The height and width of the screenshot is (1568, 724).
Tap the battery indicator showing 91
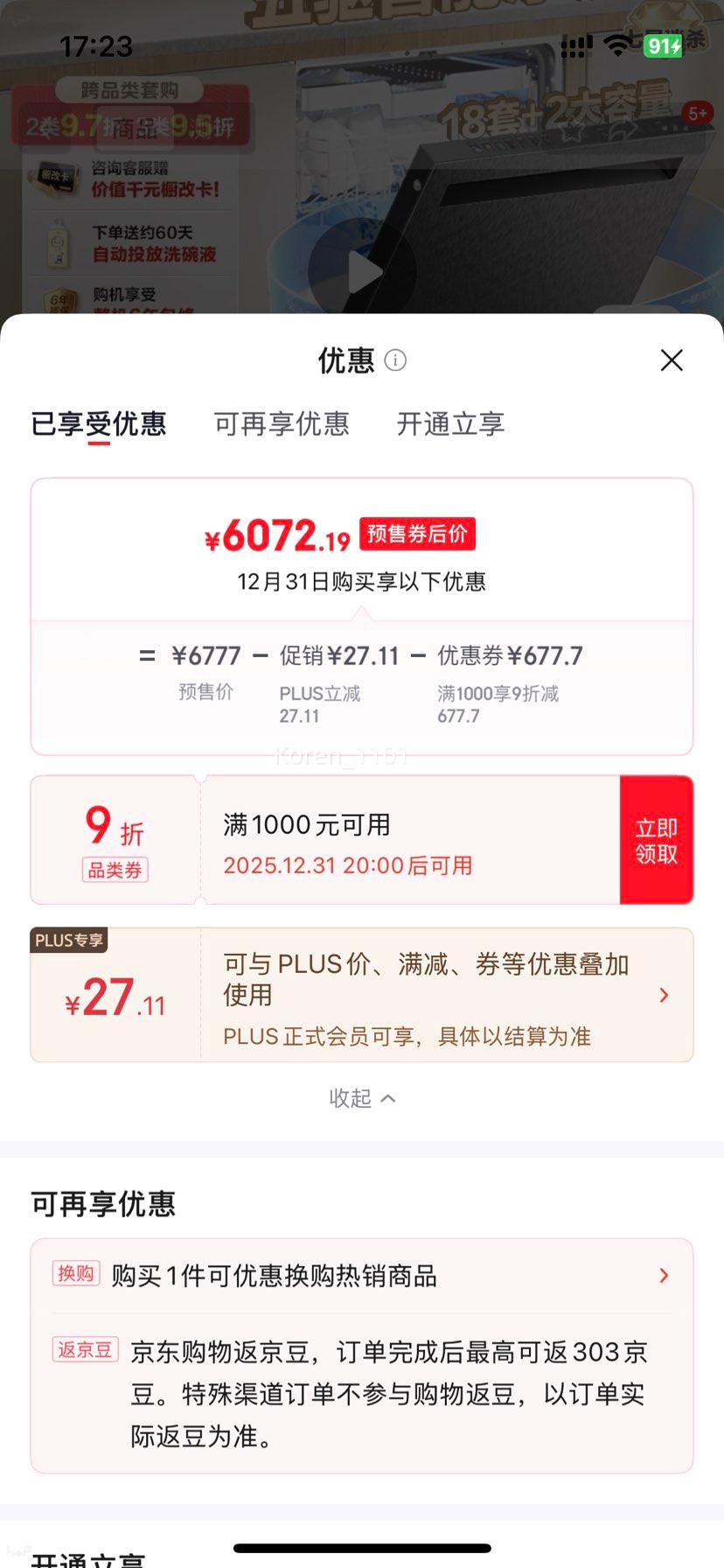[664, 45]
